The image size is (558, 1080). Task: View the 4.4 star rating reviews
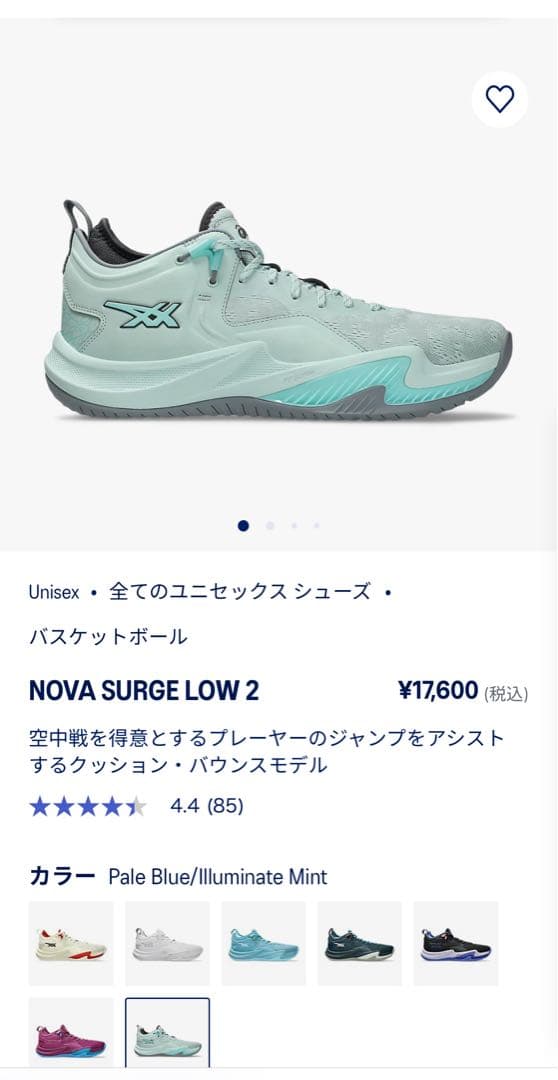[136, 806]
